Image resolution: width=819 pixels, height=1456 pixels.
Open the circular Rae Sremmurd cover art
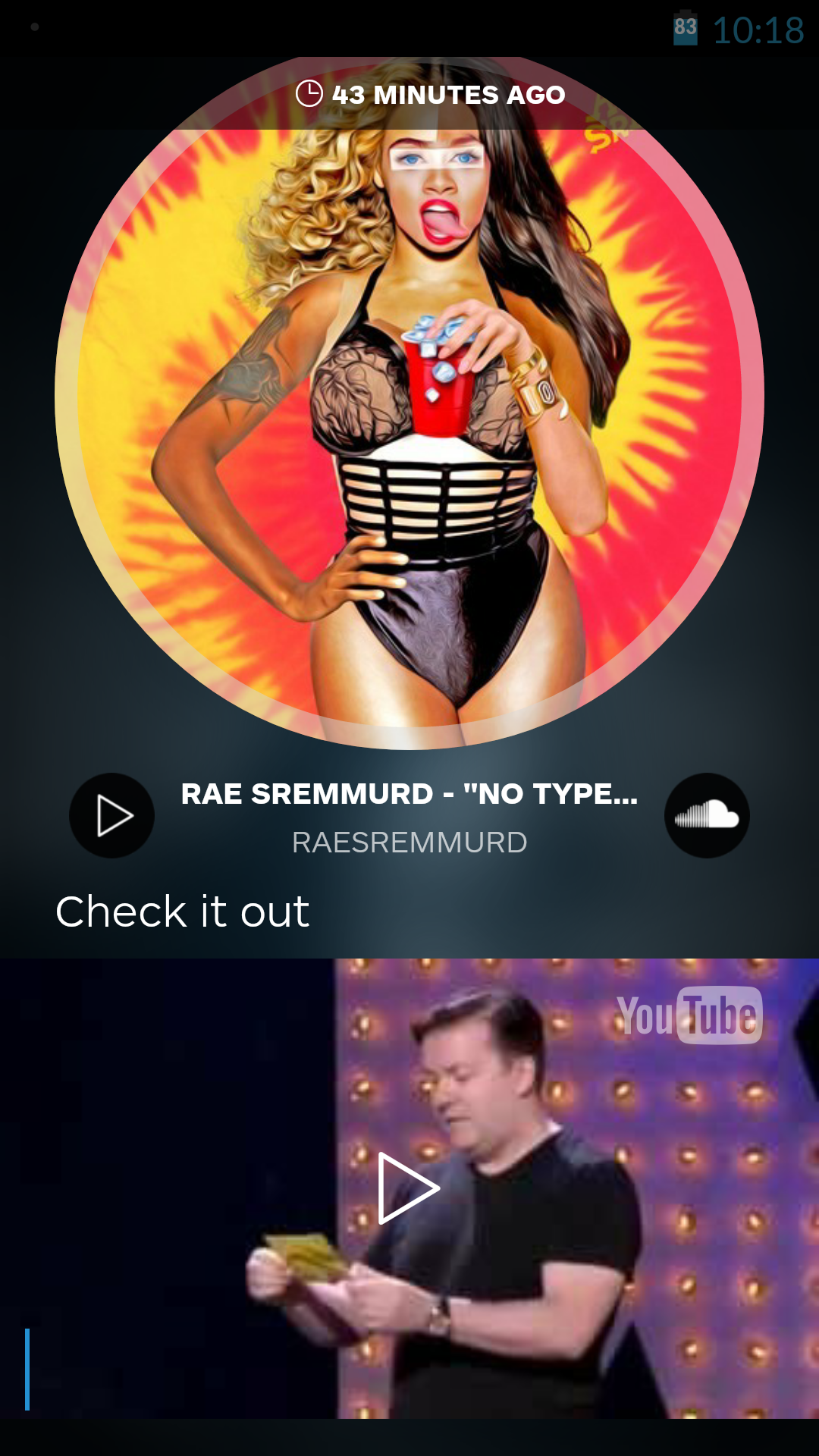pos(409,402)
